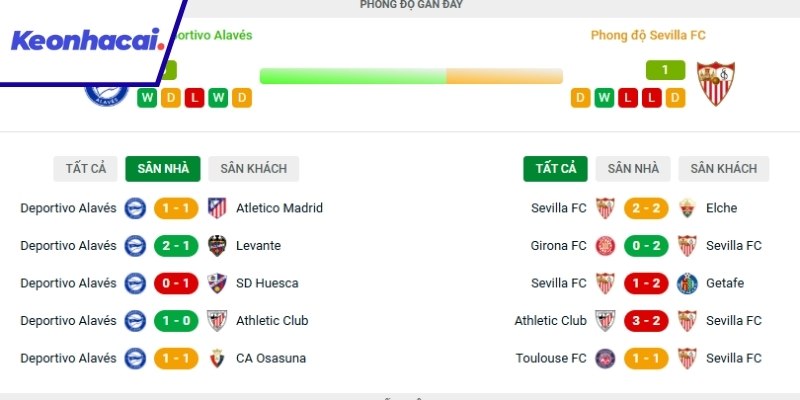Select Sân nhà tab for Deportivo Alavés

pos(163,168)
